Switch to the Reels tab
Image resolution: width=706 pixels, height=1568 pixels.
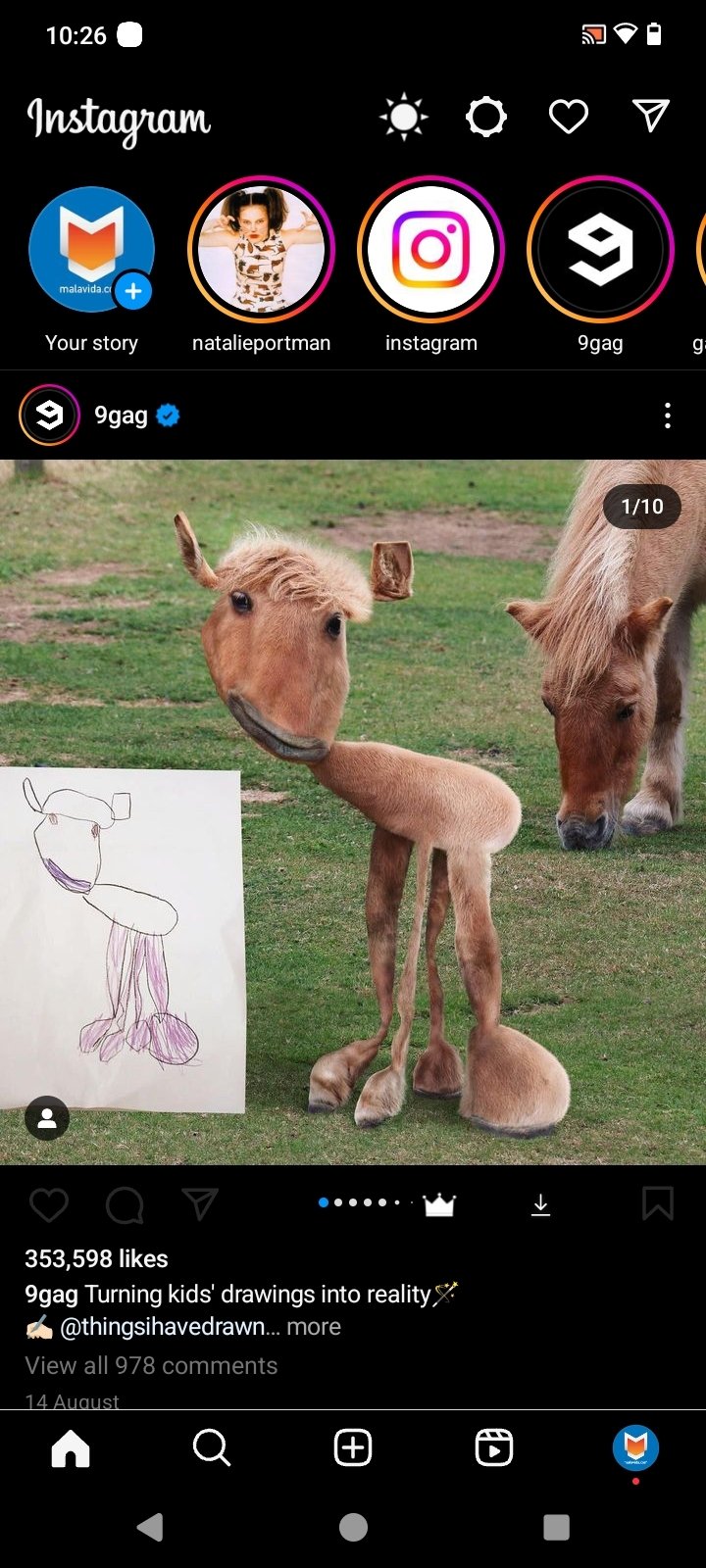point(494,1447)
